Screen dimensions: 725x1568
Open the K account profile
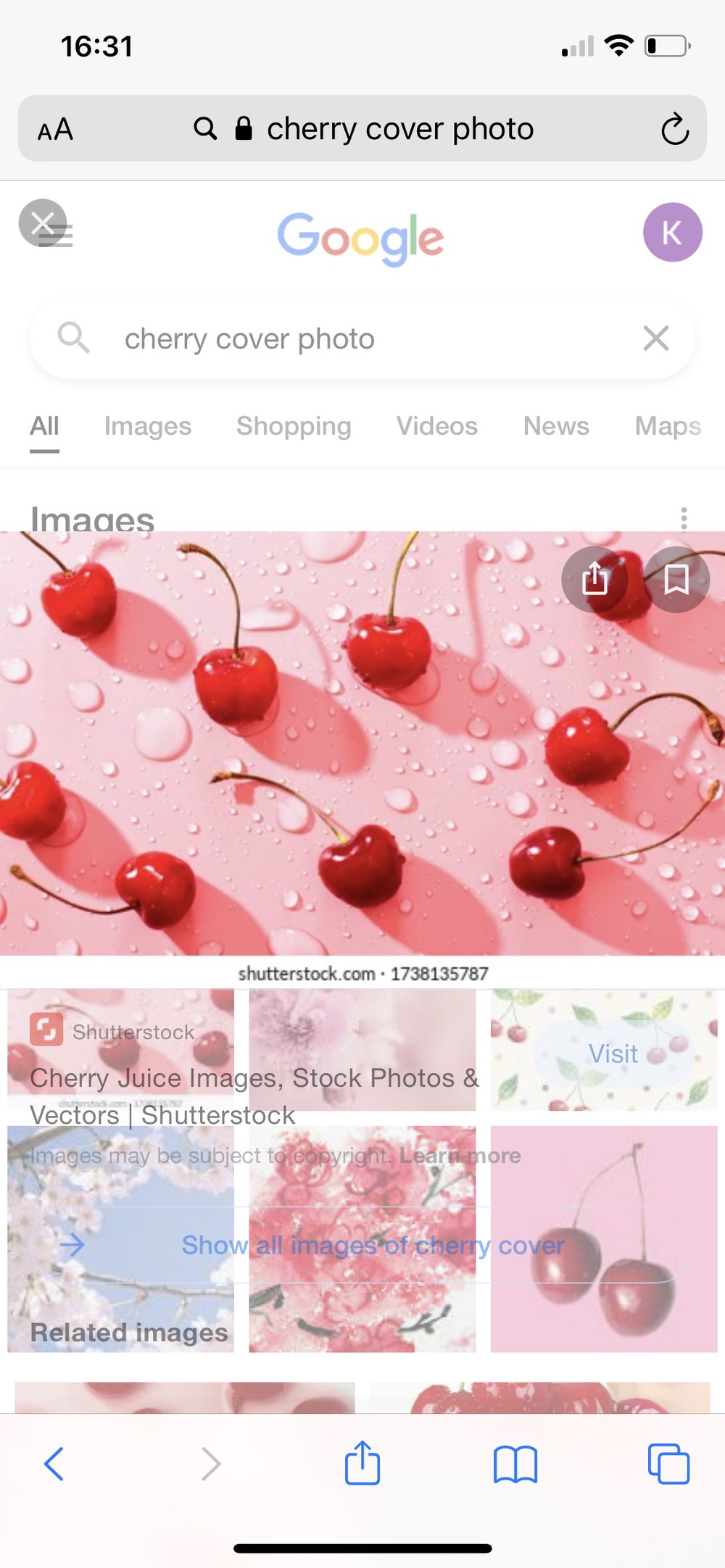[x=672, y=232]
